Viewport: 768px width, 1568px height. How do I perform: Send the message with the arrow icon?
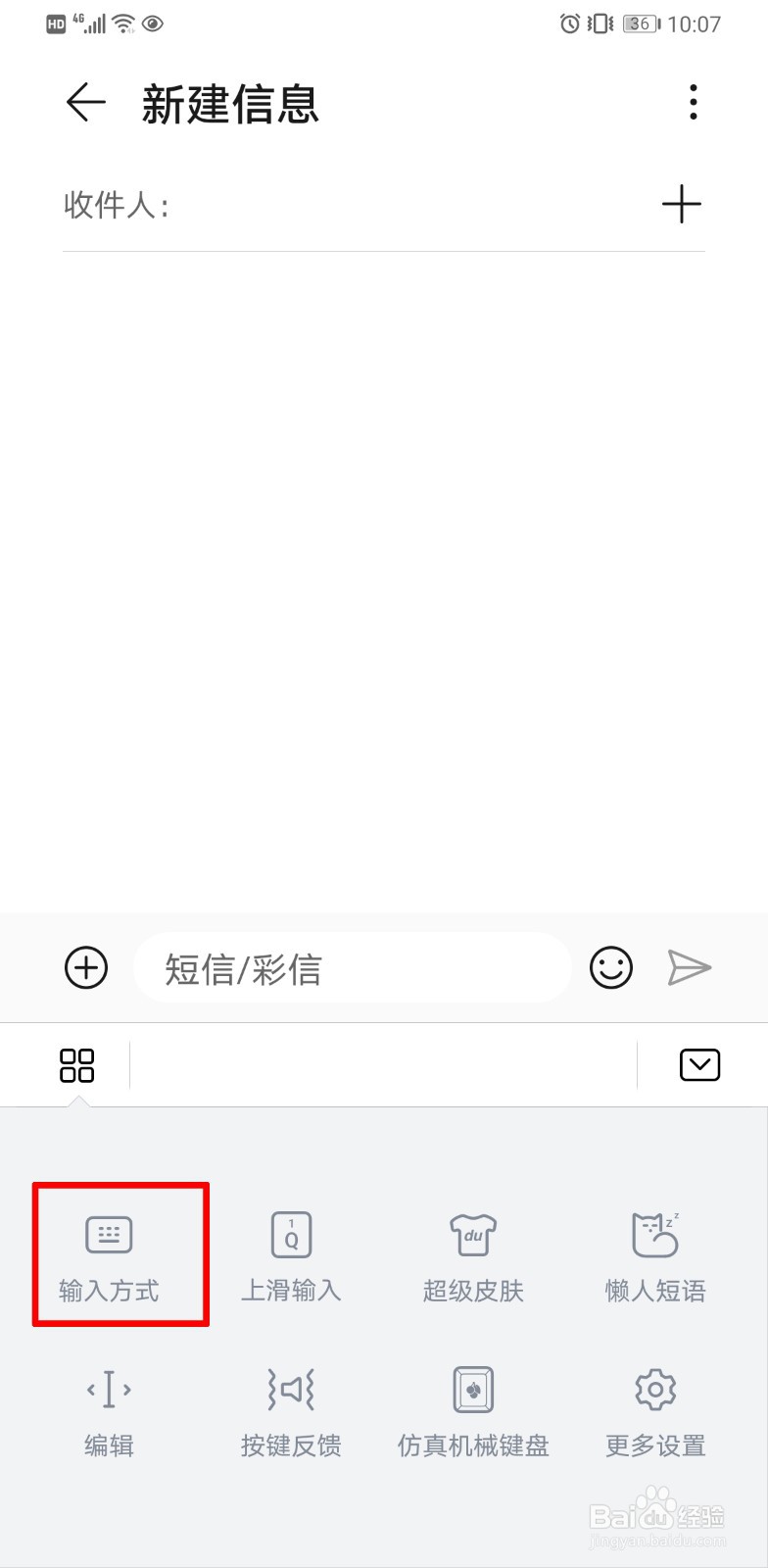tap(690, 968)
